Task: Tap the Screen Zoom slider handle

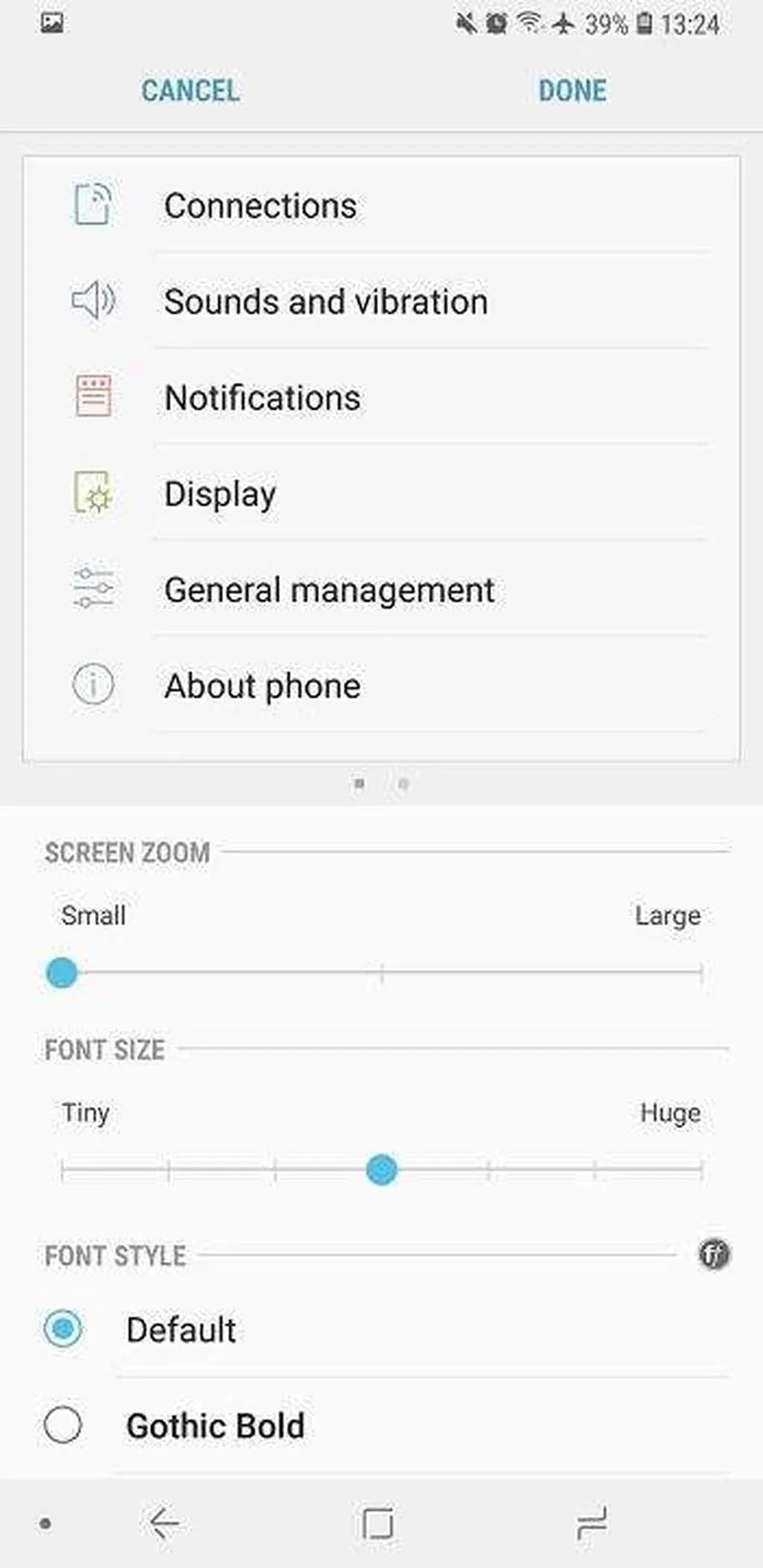Action: tap(62, 973)
